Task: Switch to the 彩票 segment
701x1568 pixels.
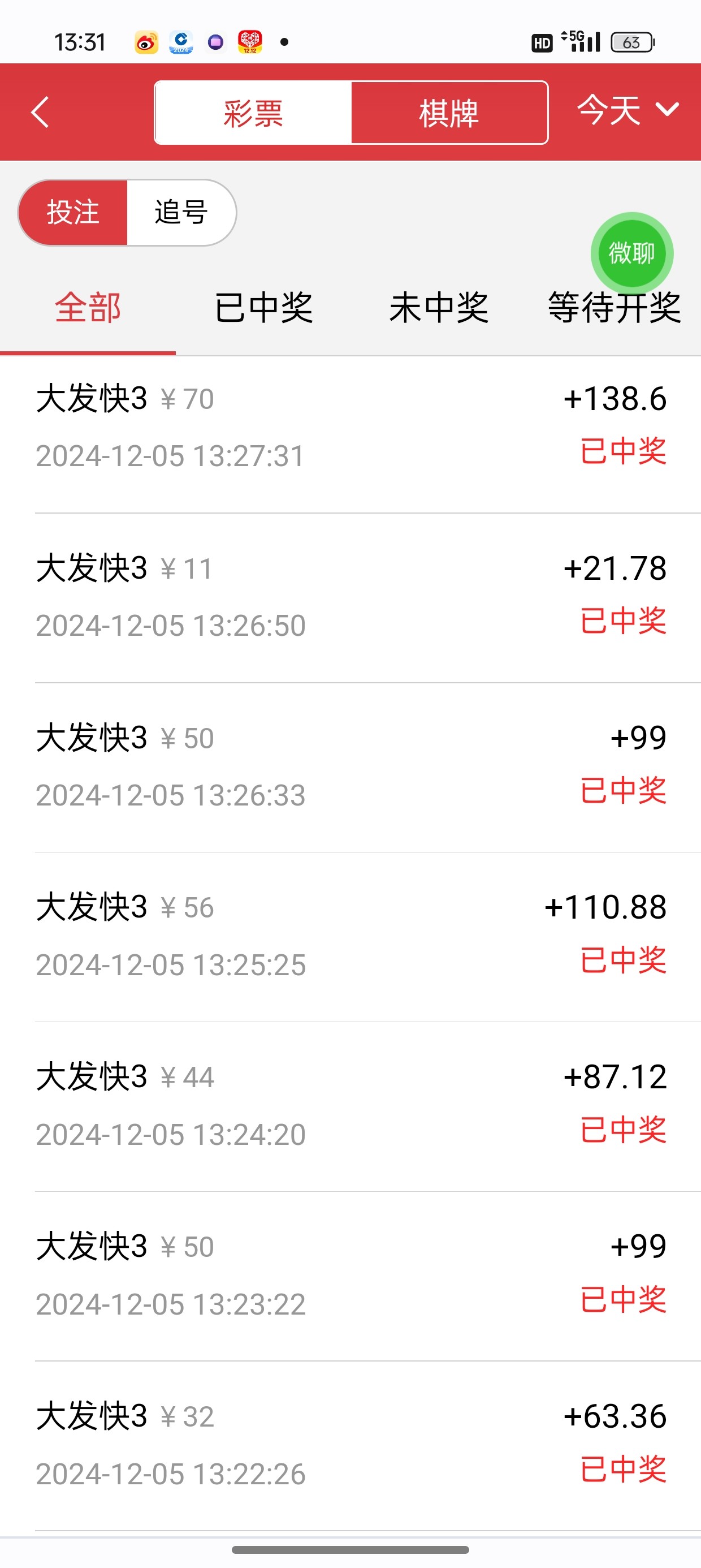Action: click(x=253, y=113)
